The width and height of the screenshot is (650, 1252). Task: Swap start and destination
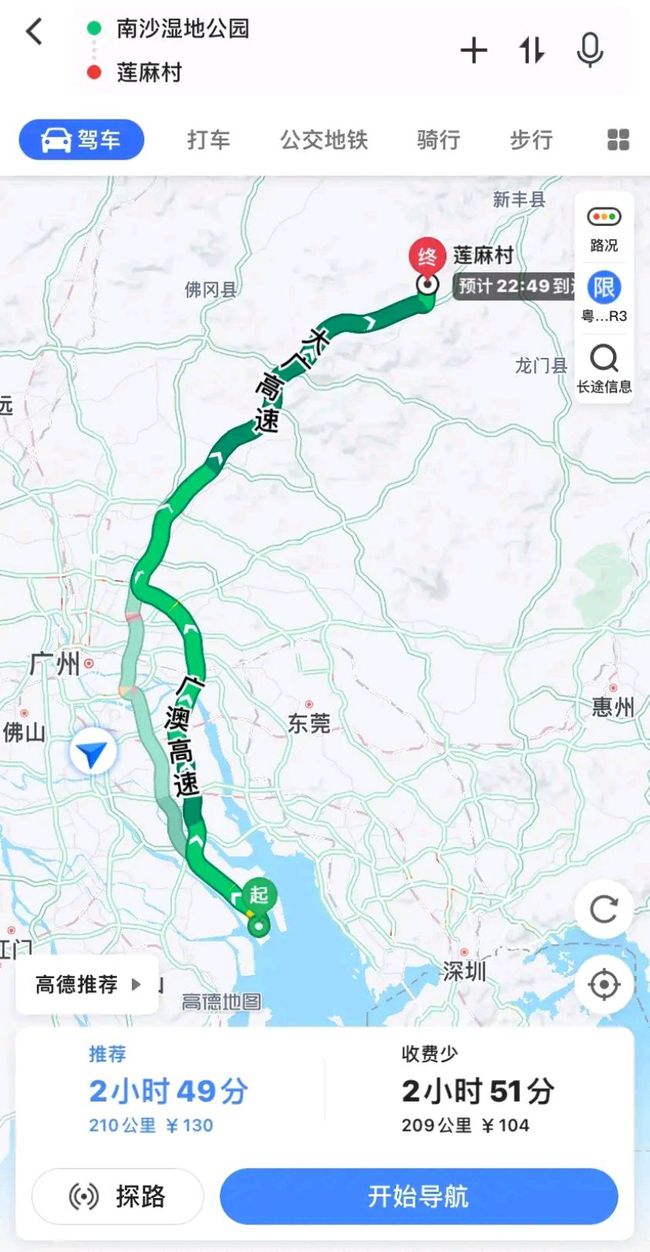[532, 50]
